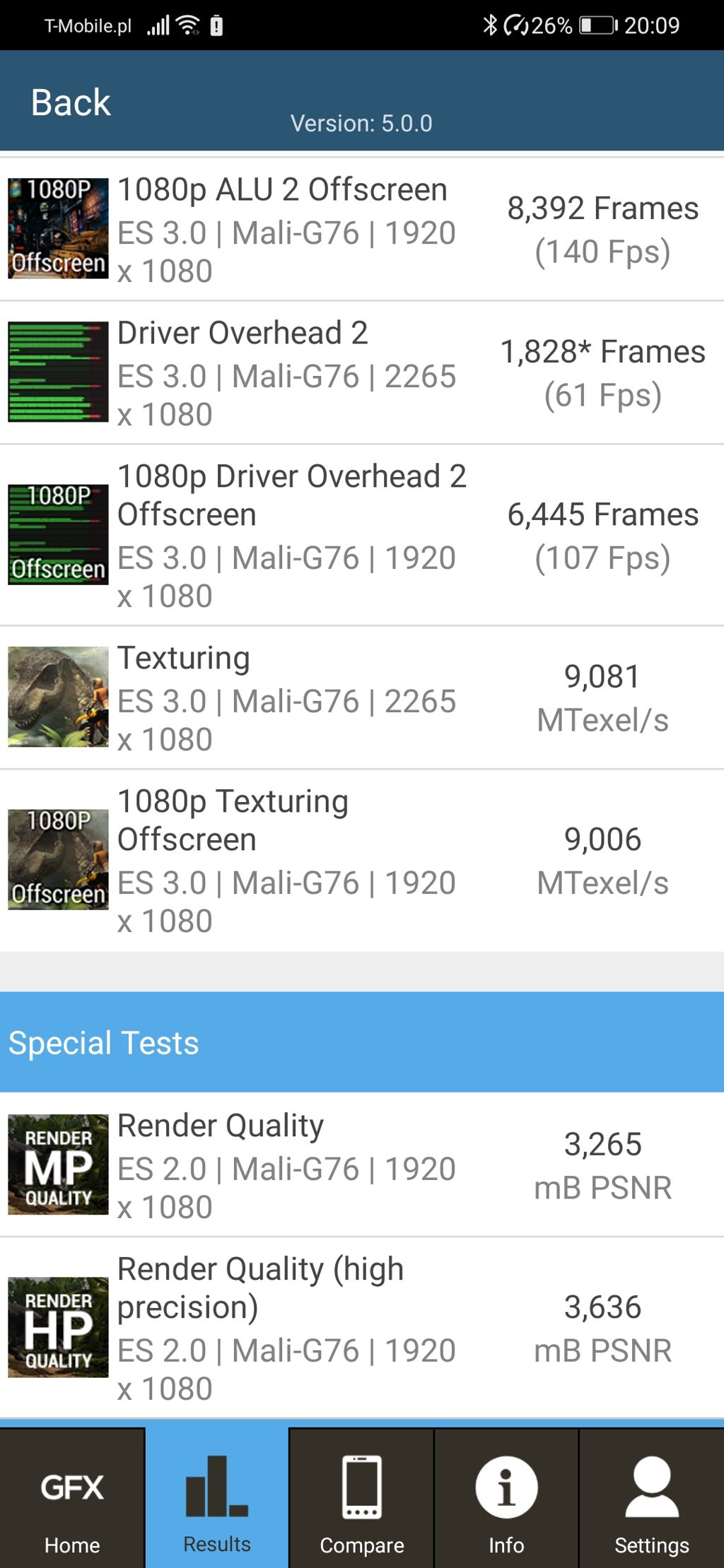Open Driver Overhead 2 onscreen result
This screenshot has height=1568, width=724.
tap(362, 373)
